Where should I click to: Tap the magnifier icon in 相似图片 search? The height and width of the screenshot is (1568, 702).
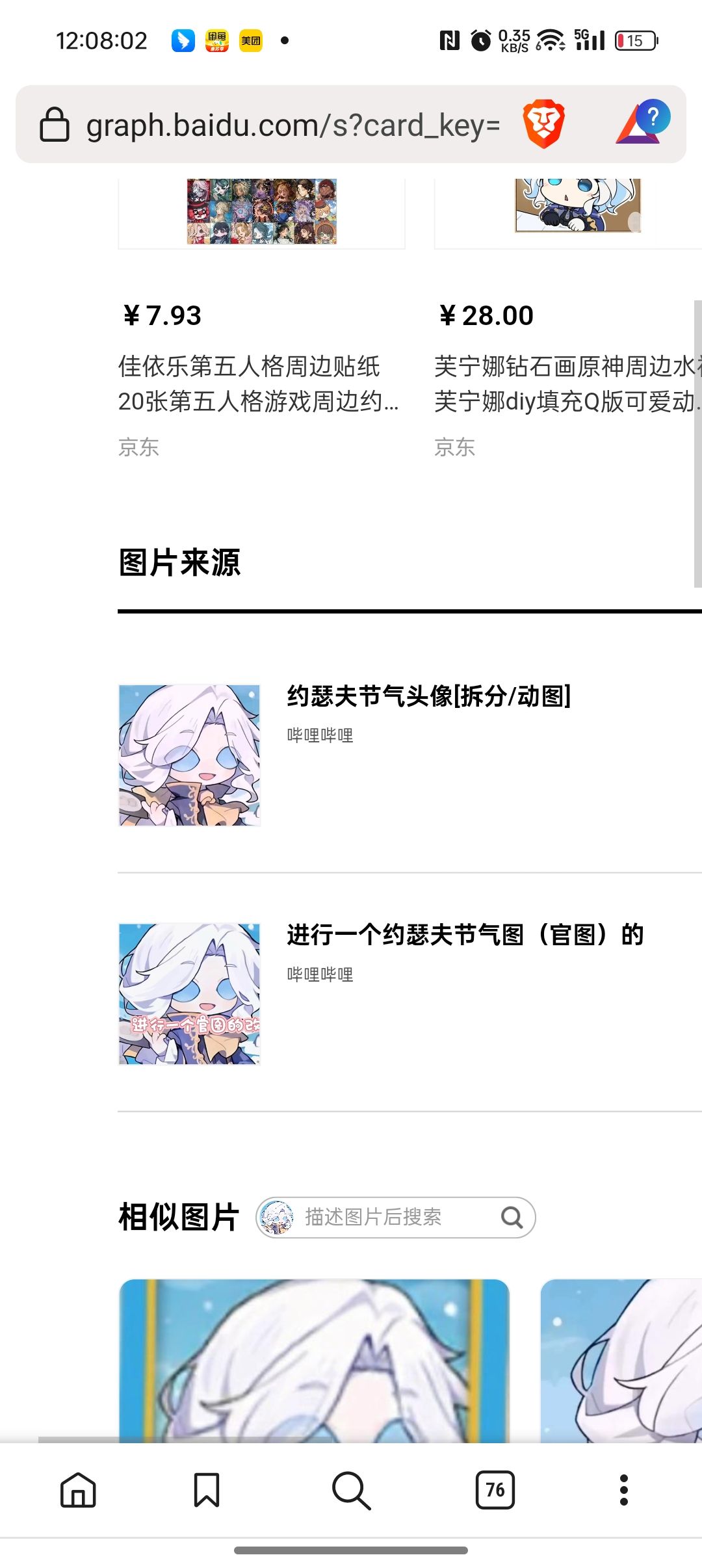point(512,1217)
